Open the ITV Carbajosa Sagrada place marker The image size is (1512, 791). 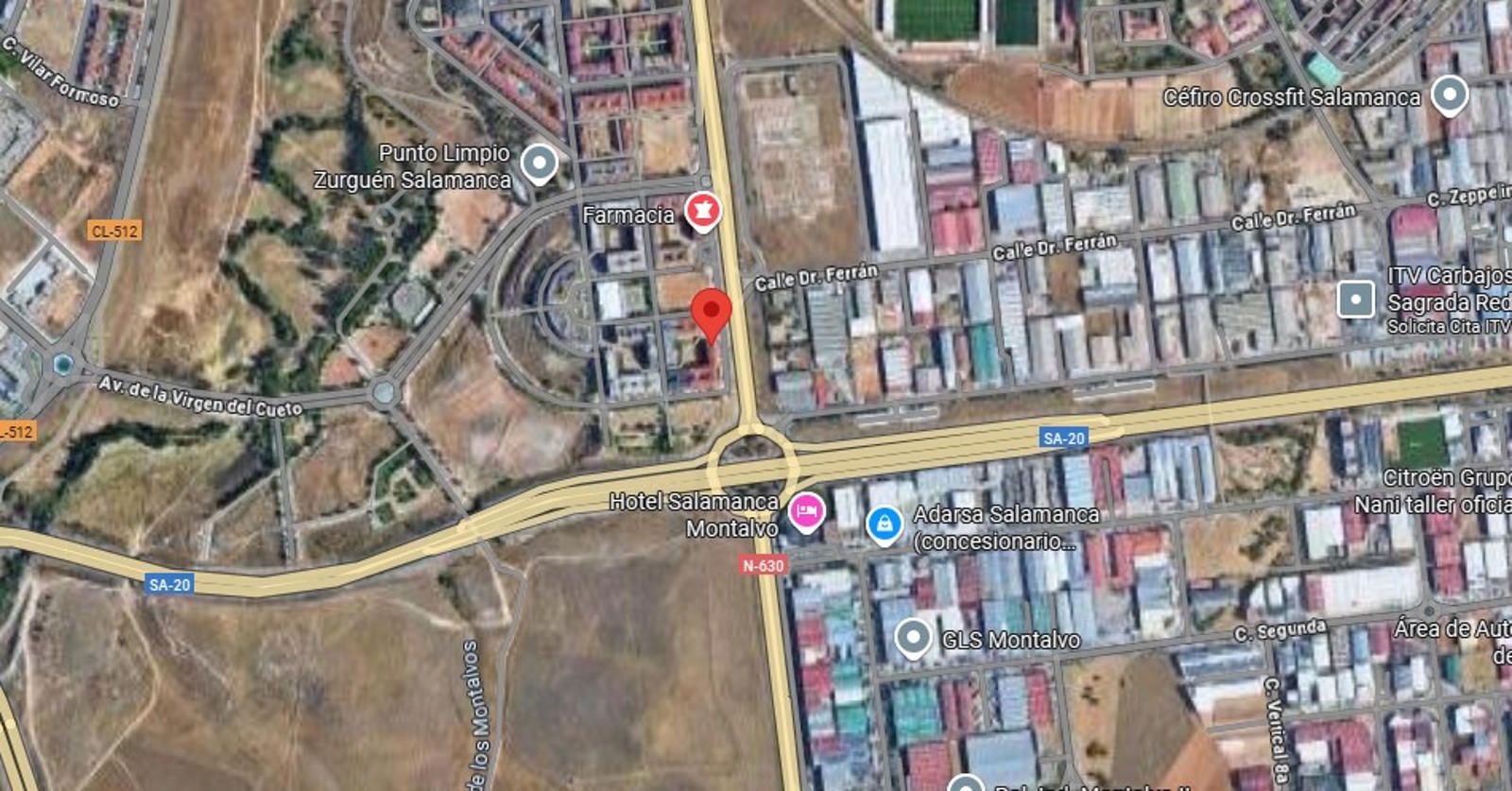tap(1356, 300)
